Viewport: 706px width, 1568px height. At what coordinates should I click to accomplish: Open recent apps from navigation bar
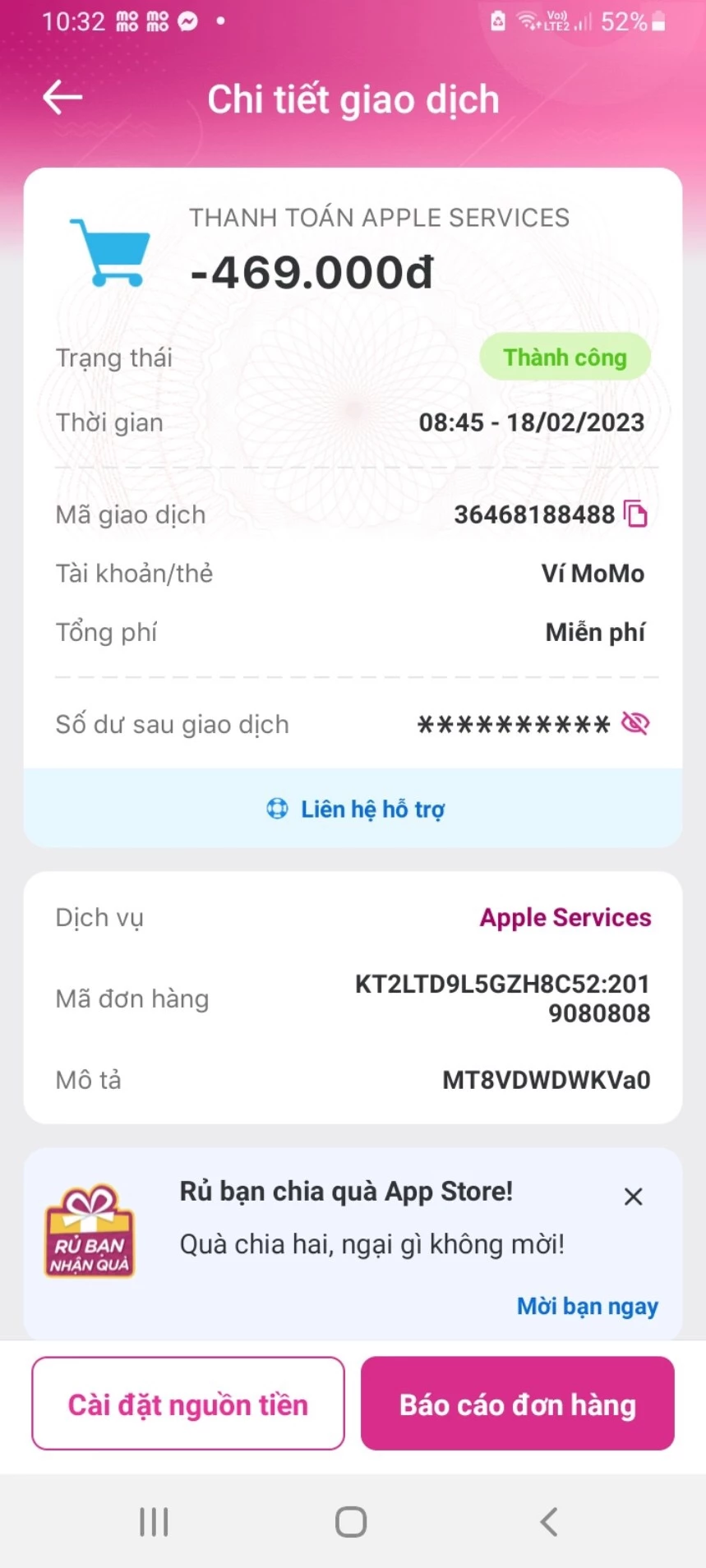[154, 1522]
